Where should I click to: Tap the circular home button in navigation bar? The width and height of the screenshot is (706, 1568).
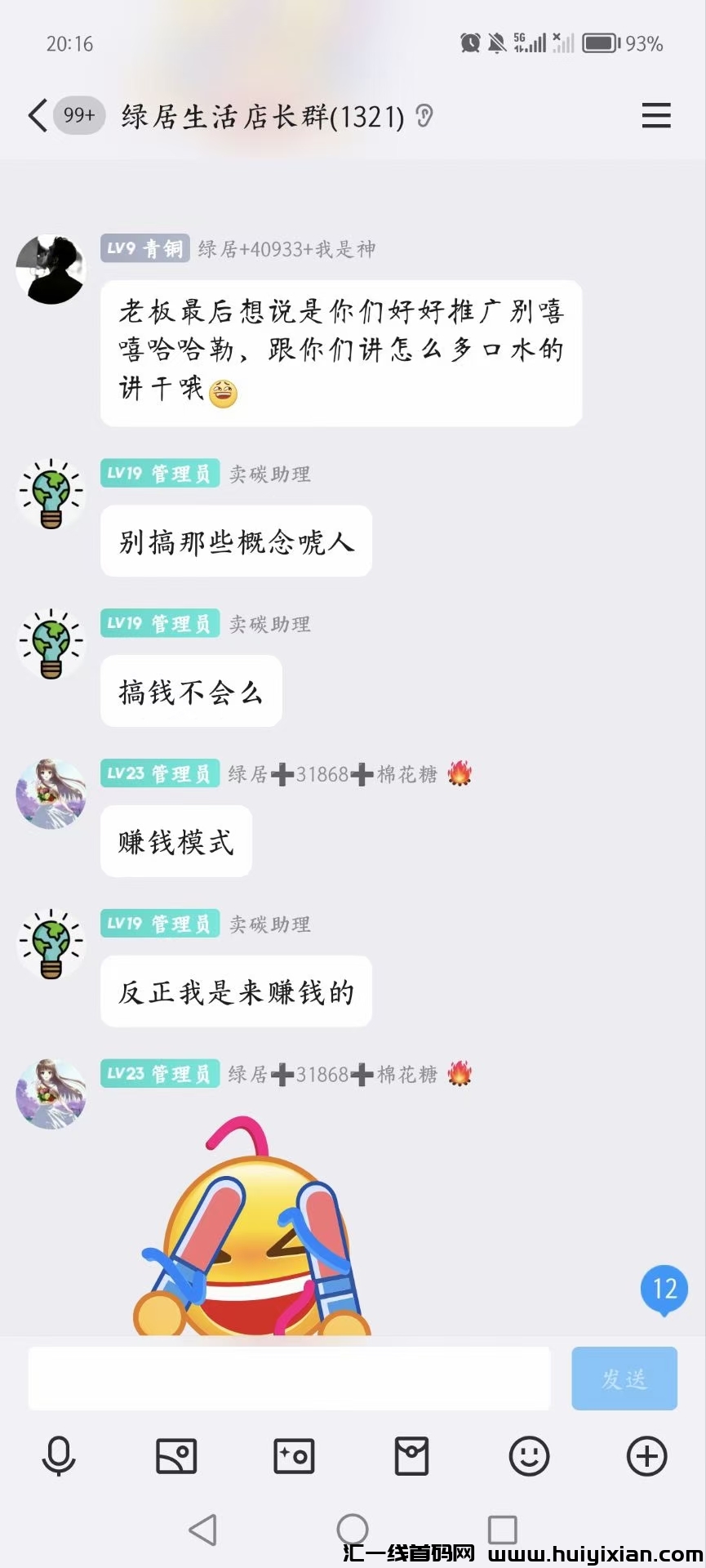click(353, 1528)
